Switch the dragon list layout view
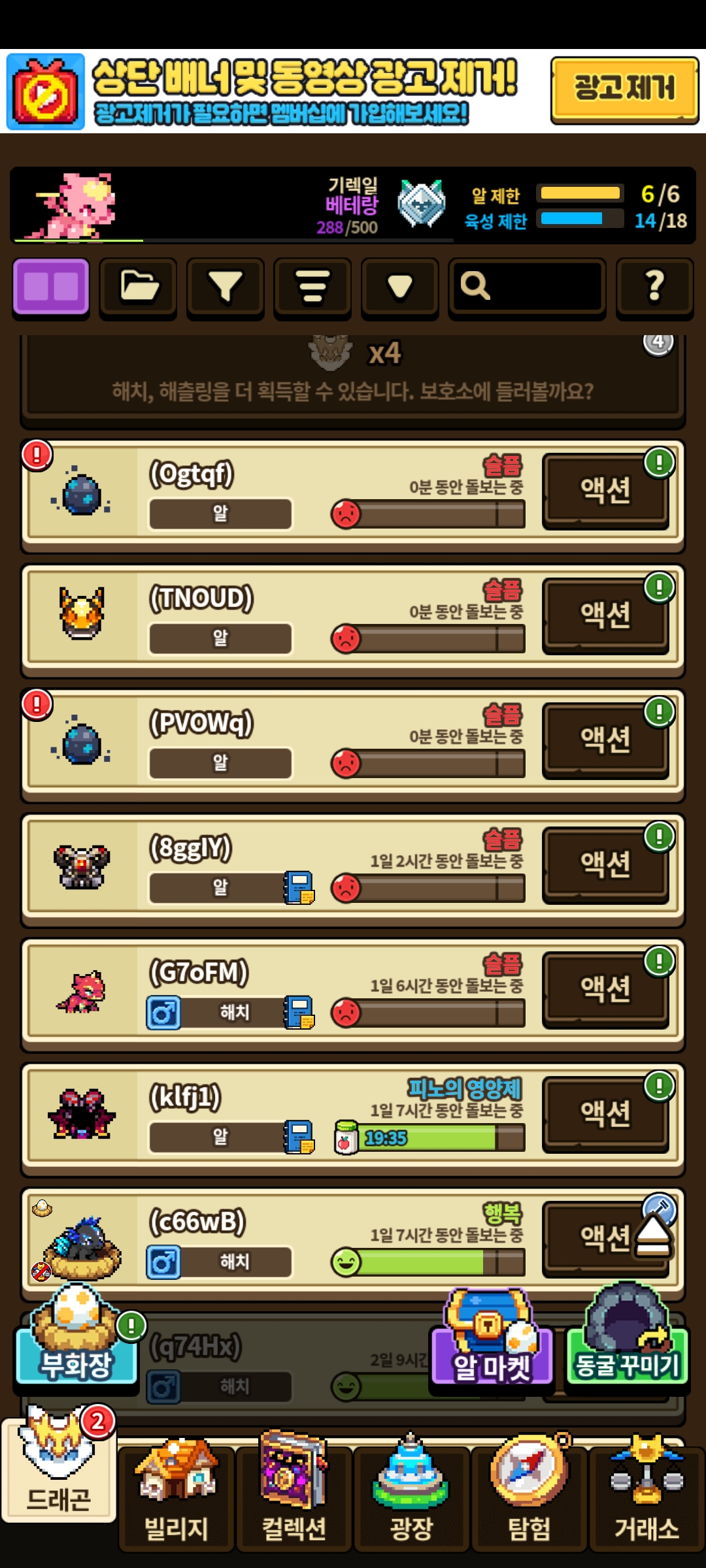 click(51, 286)
